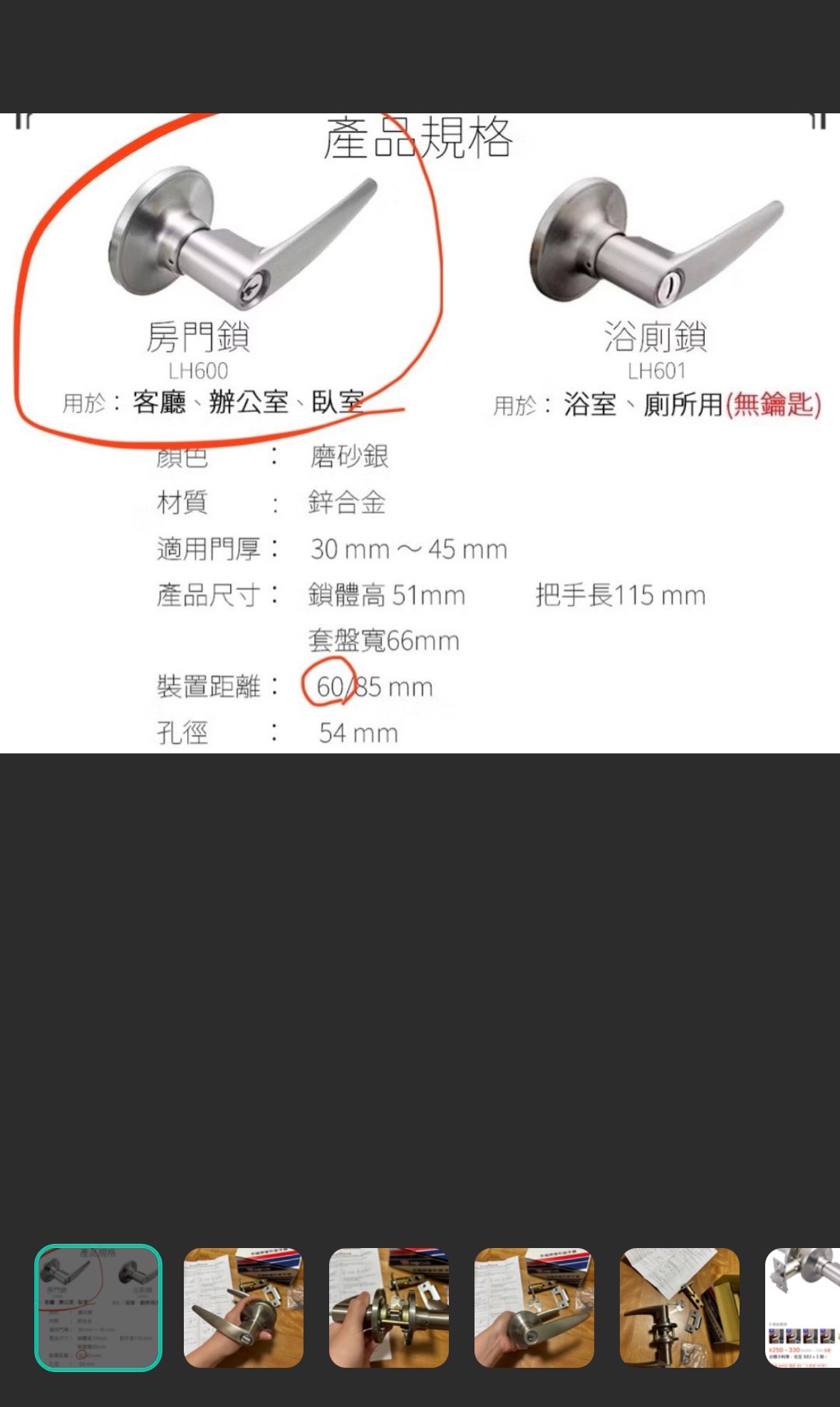Image resolution: width=840 pixels, height=1407 pixels.
Task: Open the second thumbnail in the strip
Action: click(x=244, y=1307)
